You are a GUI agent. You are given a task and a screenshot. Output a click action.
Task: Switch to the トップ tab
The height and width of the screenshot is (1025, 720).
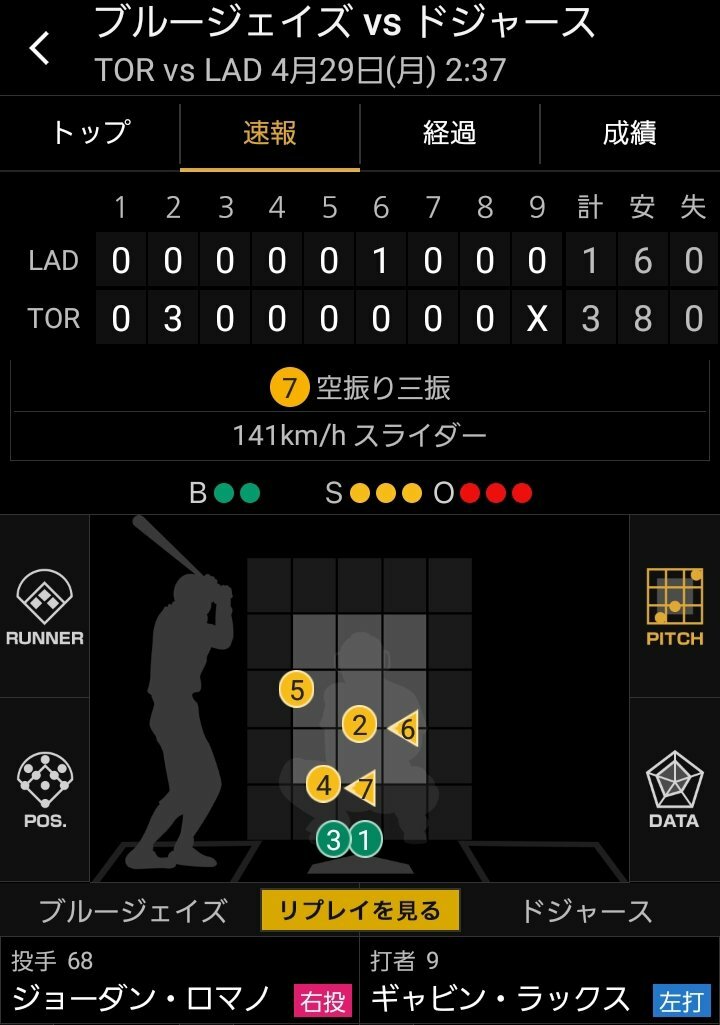(90, 133)
